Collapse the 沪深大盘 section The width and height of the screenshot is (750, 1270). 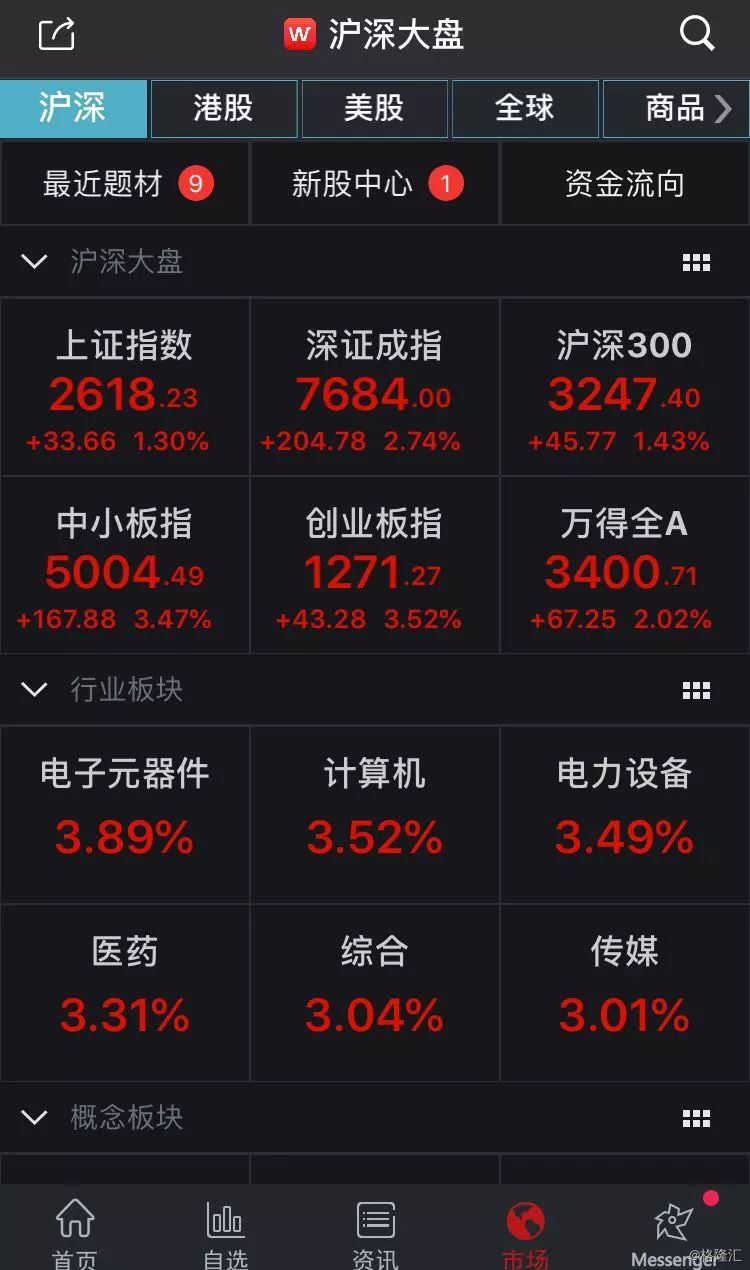pos(34,262)
